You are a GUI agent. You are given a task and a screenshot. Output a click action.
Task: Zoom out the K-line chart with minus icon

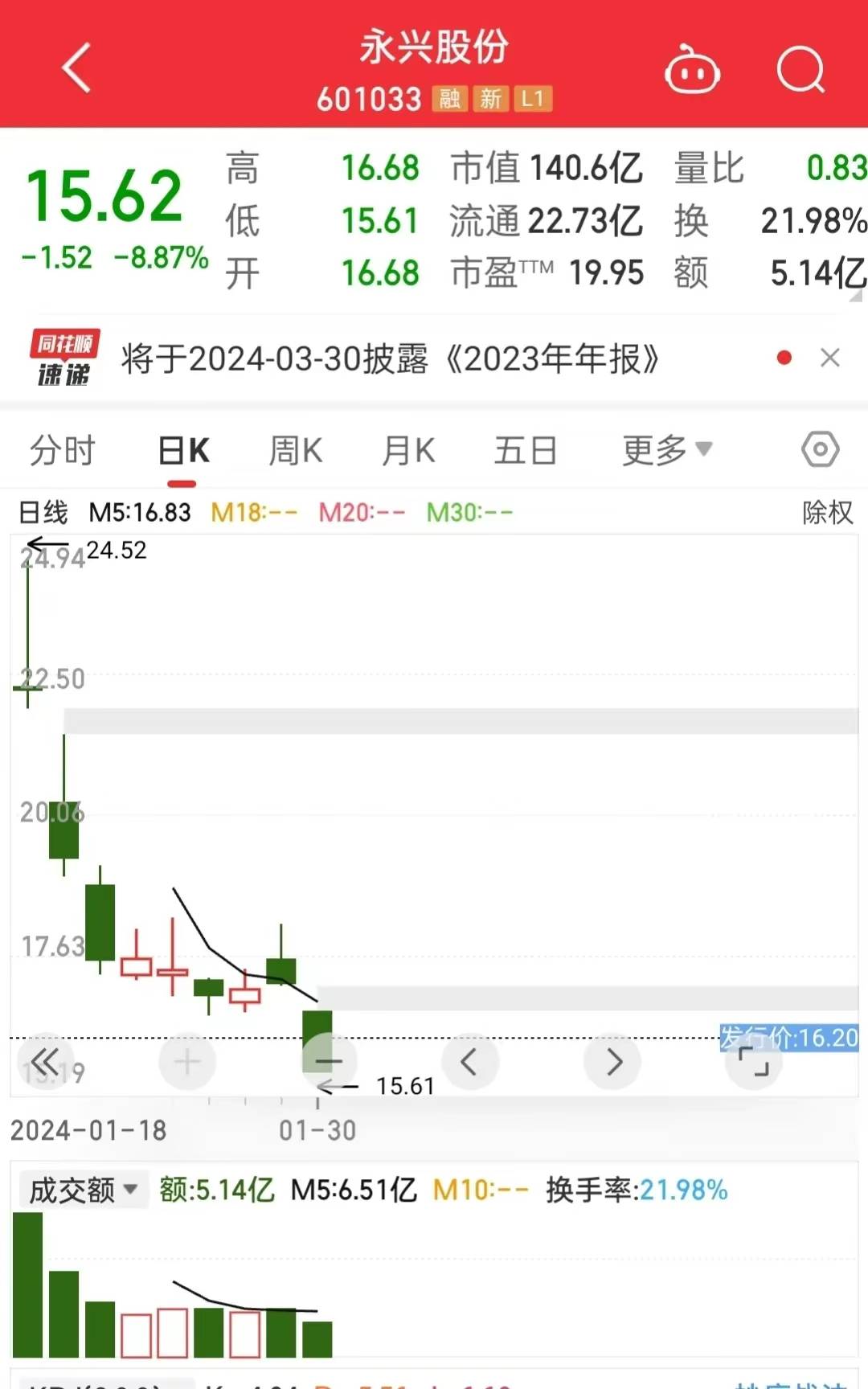click(x=329, y=1061)
